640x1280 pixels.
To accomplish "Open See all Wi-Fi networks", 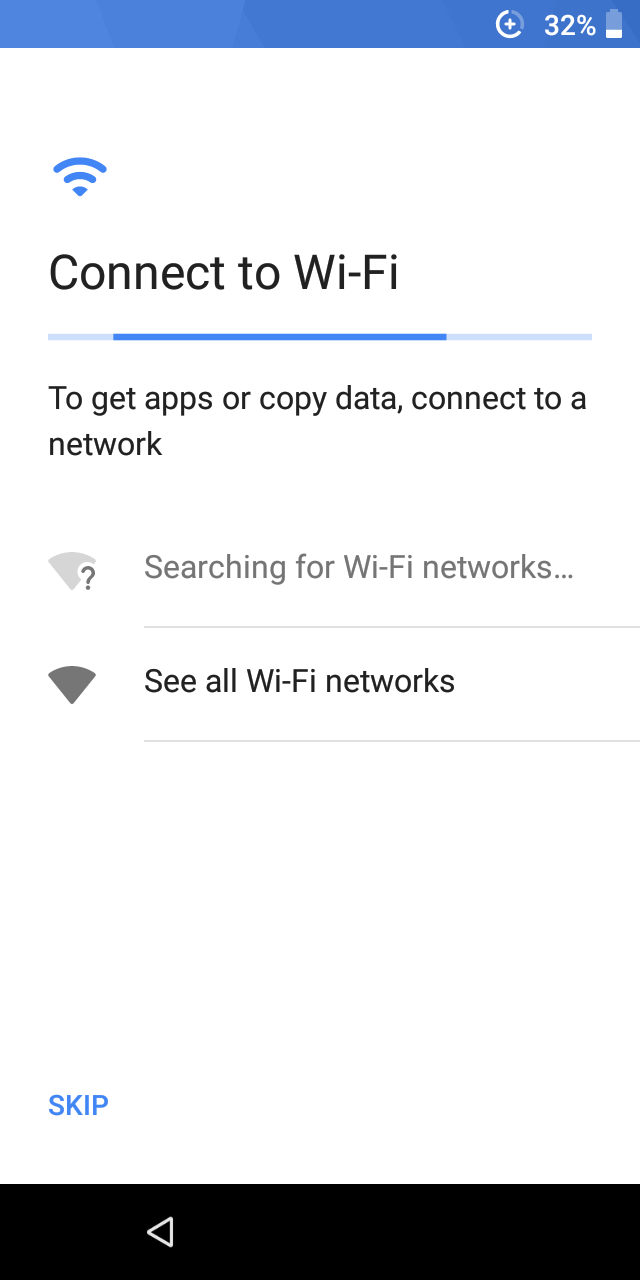I will pos(320,683).
